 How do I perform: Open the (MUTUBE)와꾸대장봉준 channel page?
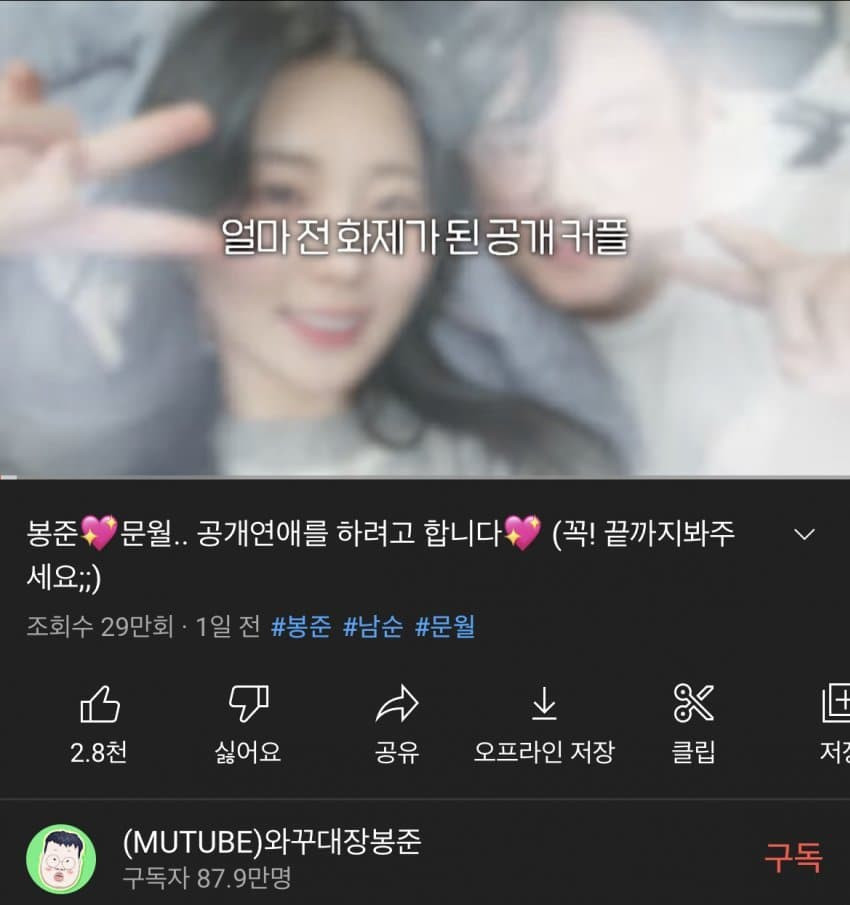point(270,843)
